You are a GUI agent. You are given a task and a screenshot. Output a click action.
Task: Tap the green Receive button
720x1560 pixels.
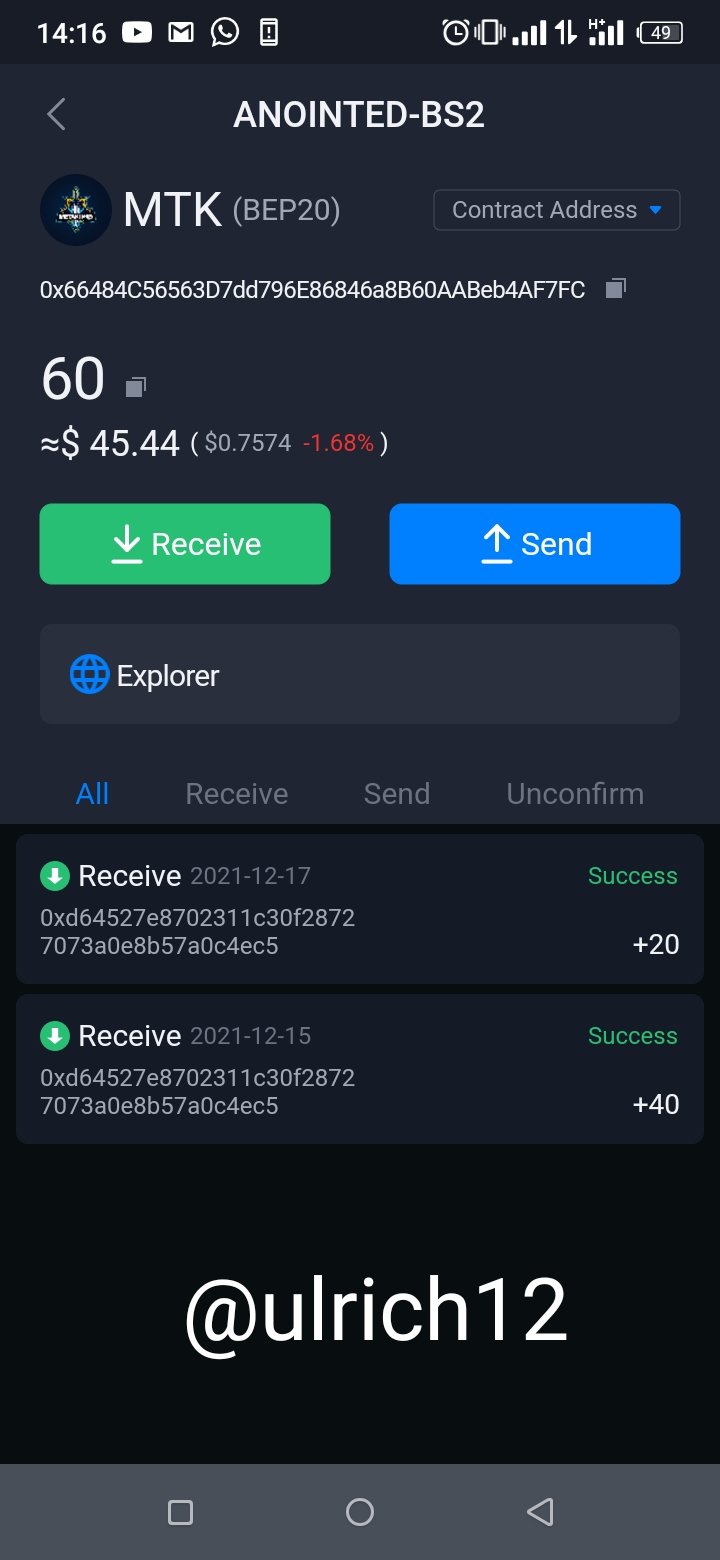tap(185, 544)
